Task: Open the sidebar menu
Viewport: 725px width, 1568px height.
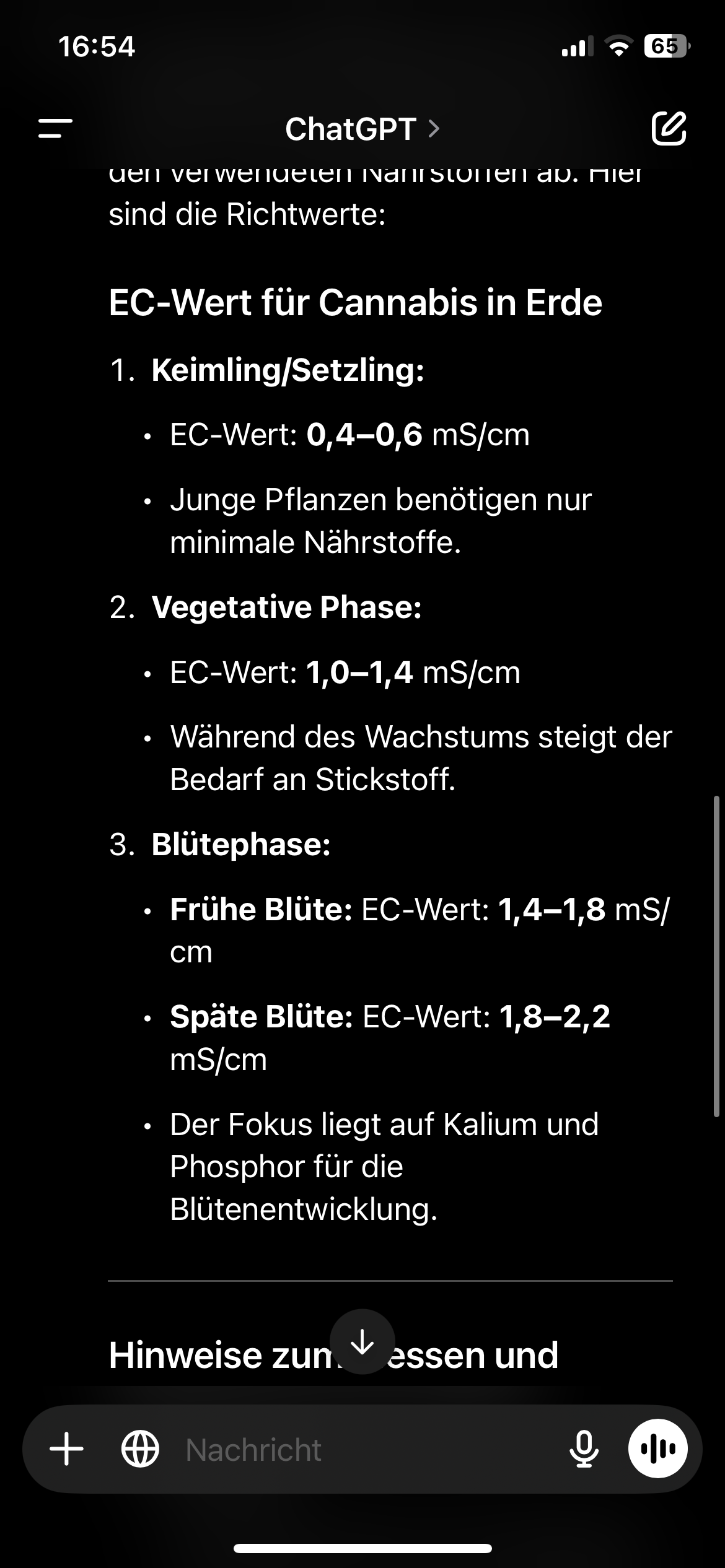Action: 55,129
